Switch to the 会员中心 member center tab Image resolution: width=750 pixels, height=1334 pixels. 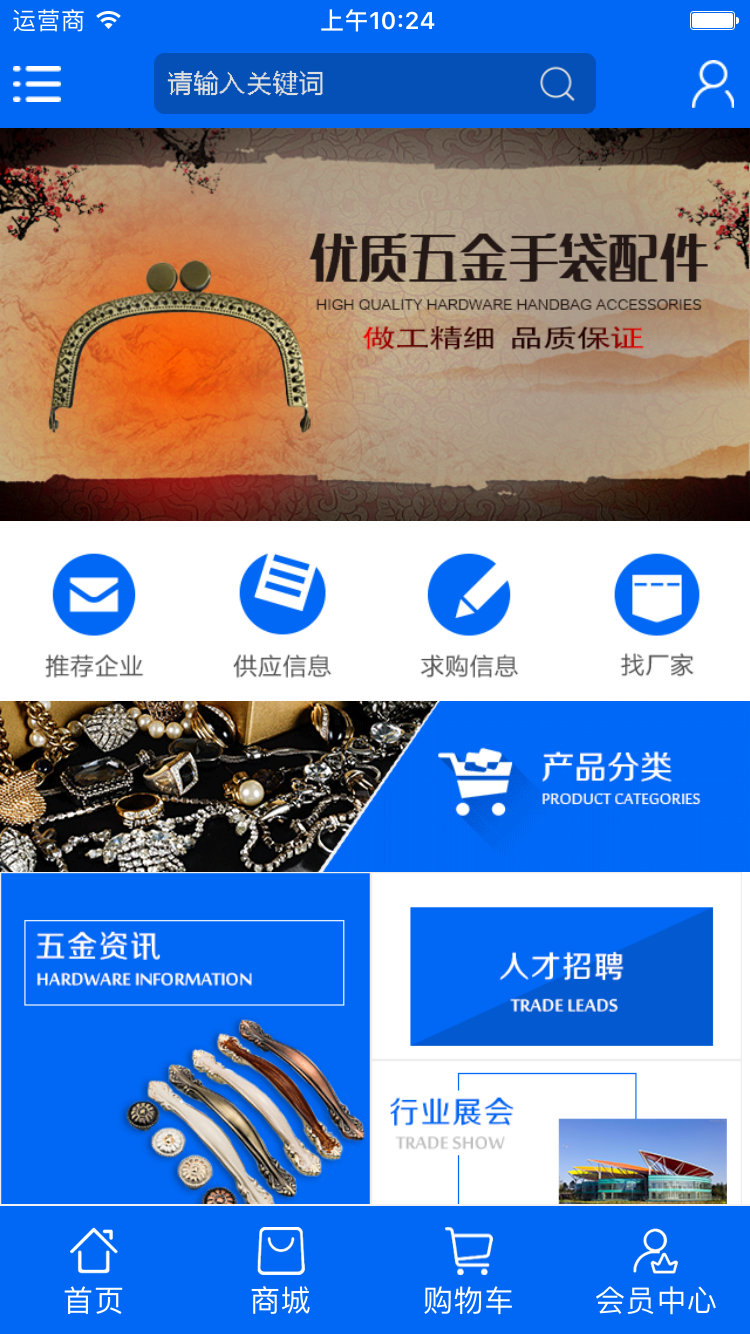pos(656,1271)
